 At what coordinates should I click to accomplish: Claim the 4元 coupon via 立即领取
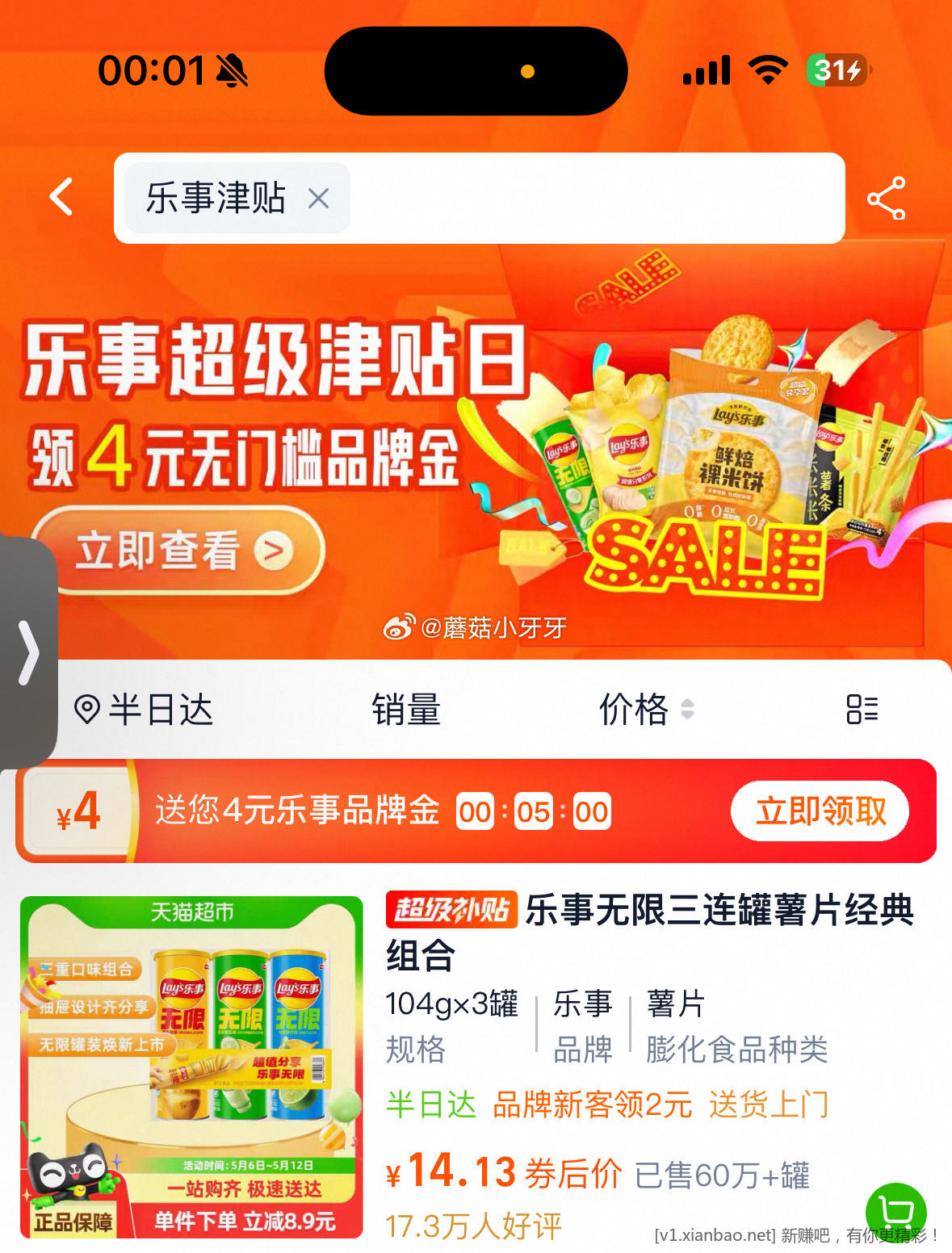point(820,811)
